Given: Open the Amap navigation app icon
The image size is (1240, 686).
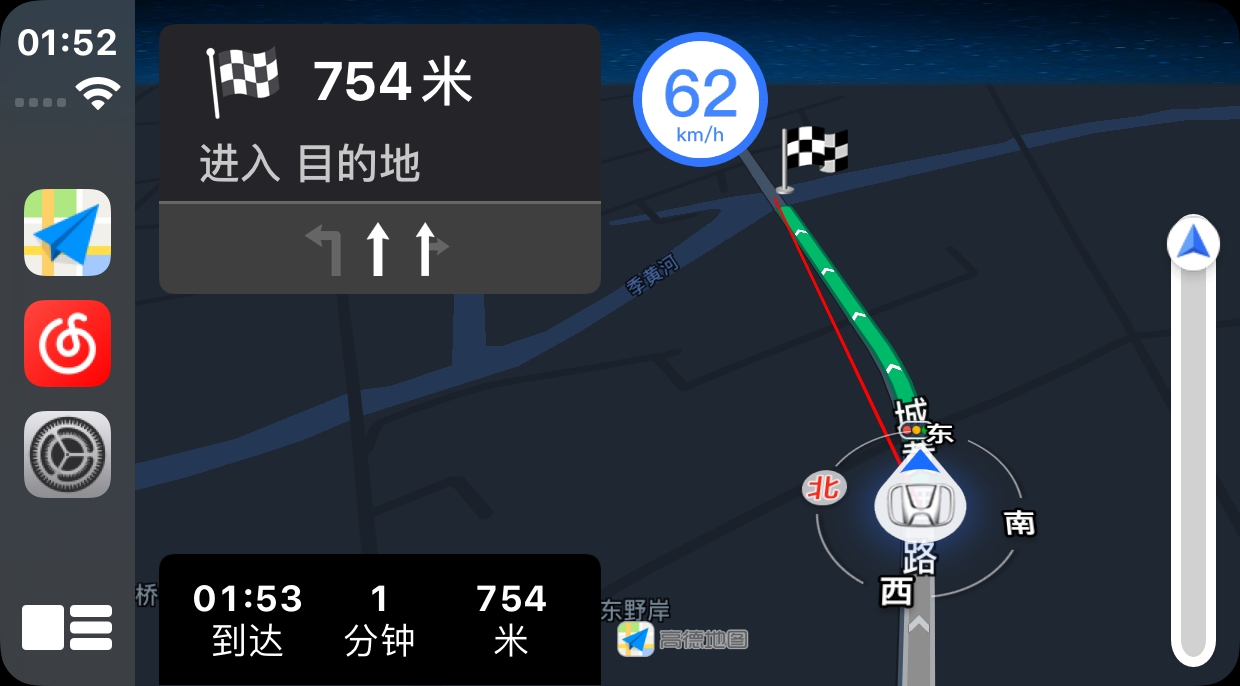Looking at the screenshot, I should (67, 232).
